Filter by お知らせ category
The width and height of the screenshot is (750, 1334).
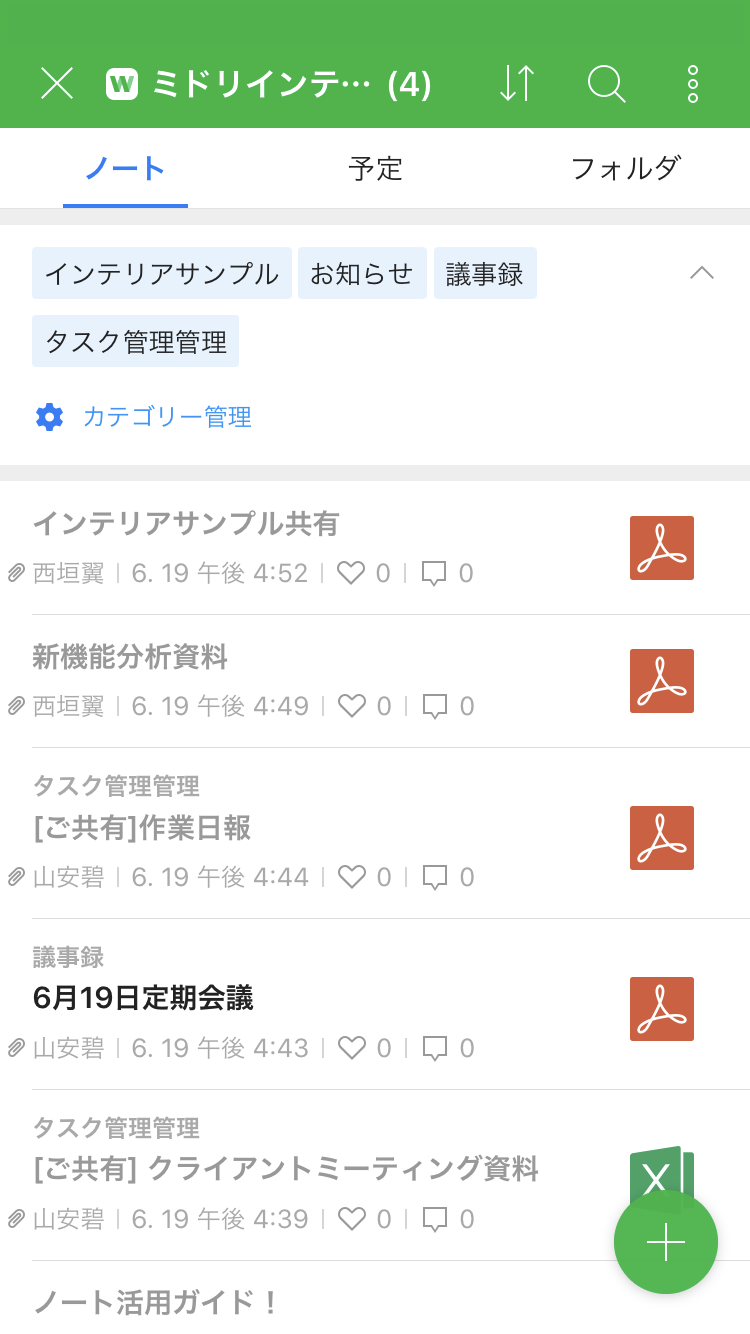coord(362,273)
